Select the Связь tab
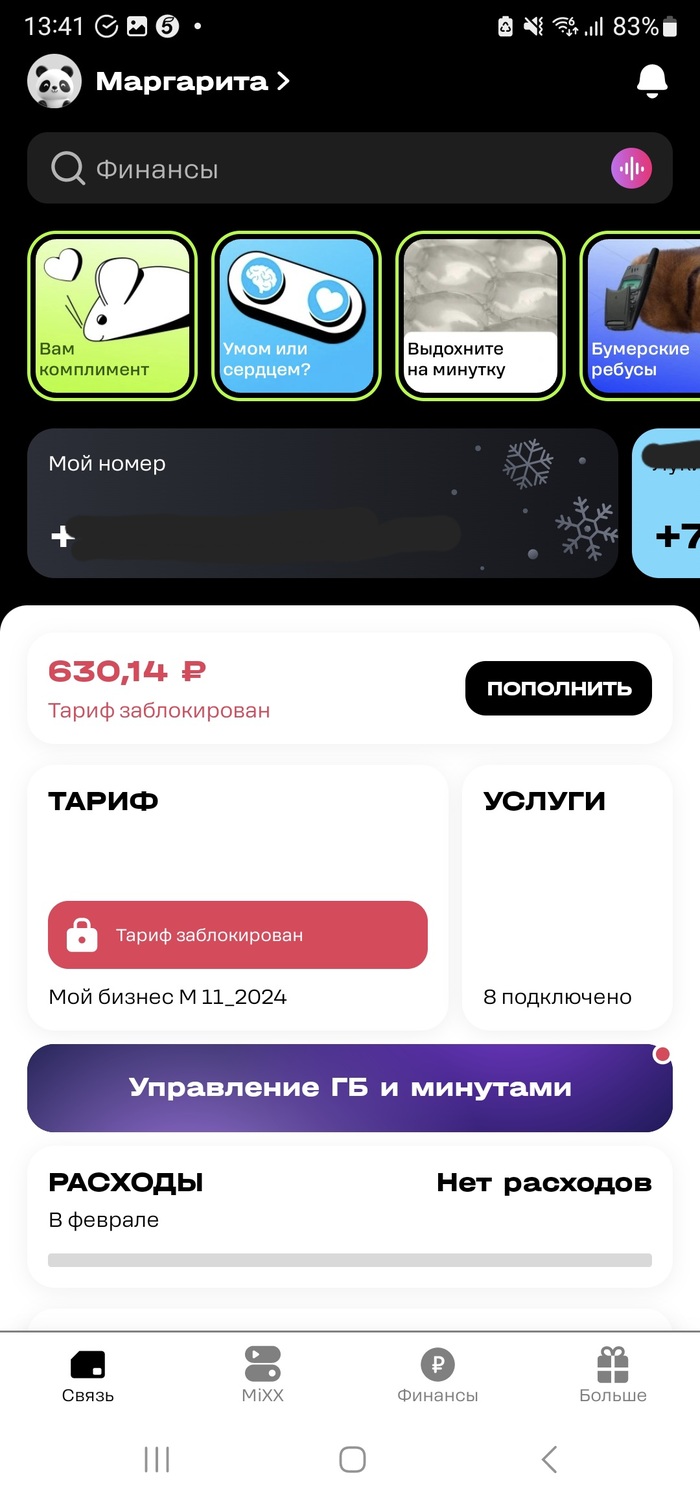 [x=88, y=1375]
